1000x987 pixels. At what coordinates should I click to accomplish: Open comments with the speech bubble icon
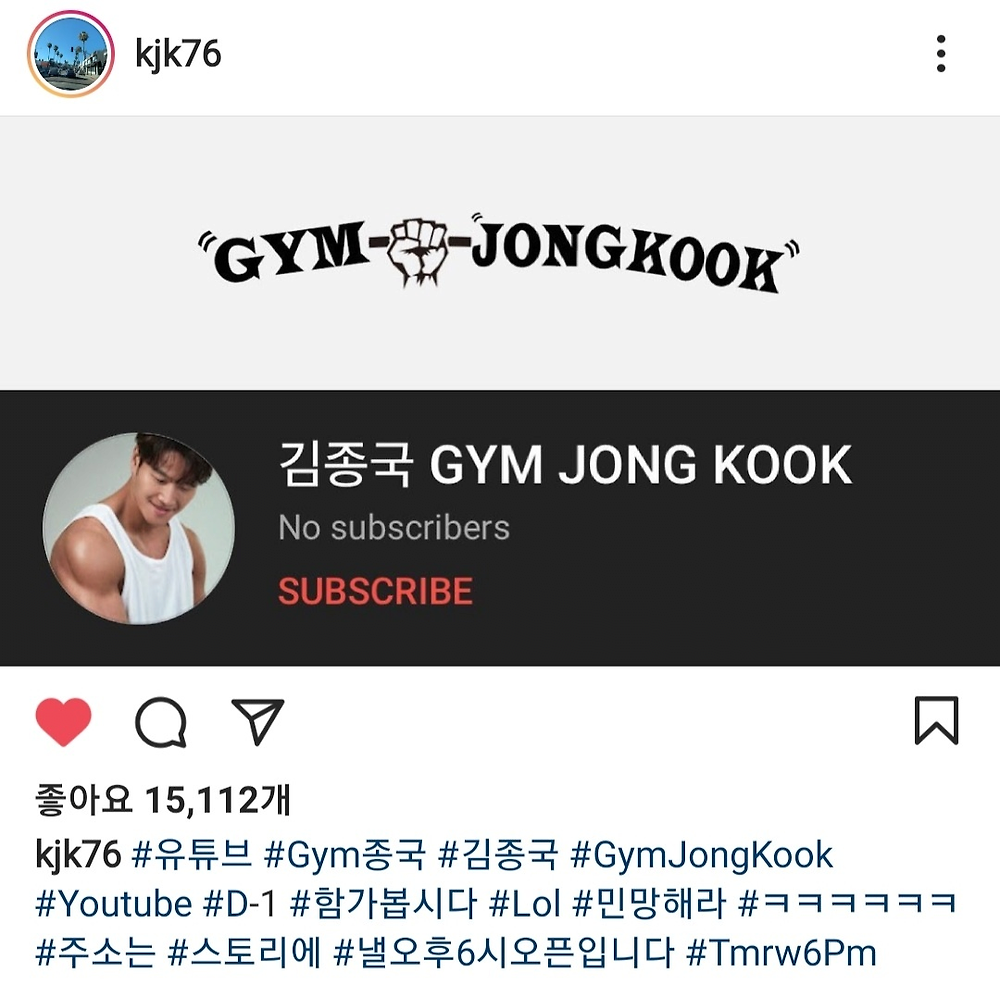pyautogui.click(x=161, y=722)
